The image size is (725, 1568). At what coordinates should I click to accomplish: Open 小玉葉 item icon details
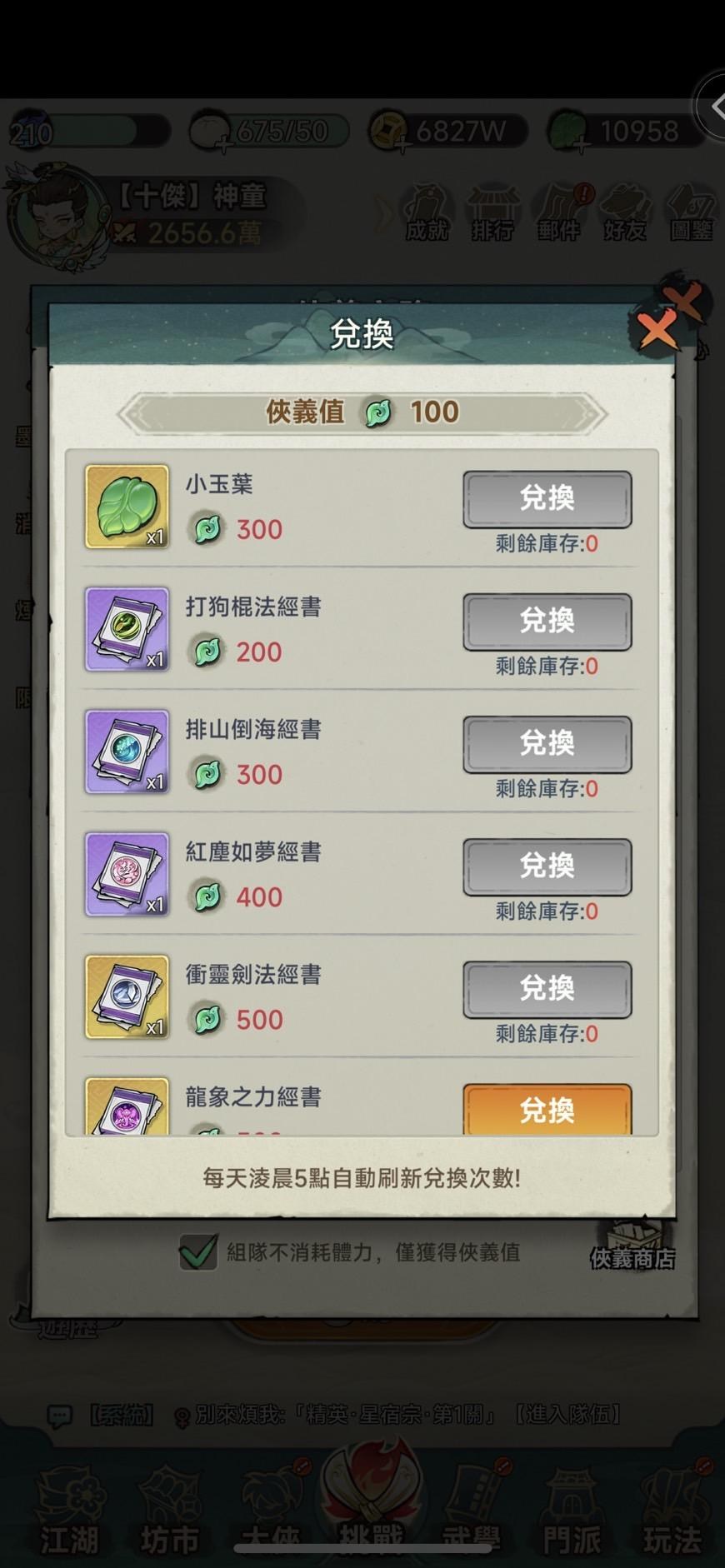[x=127, y=507]
